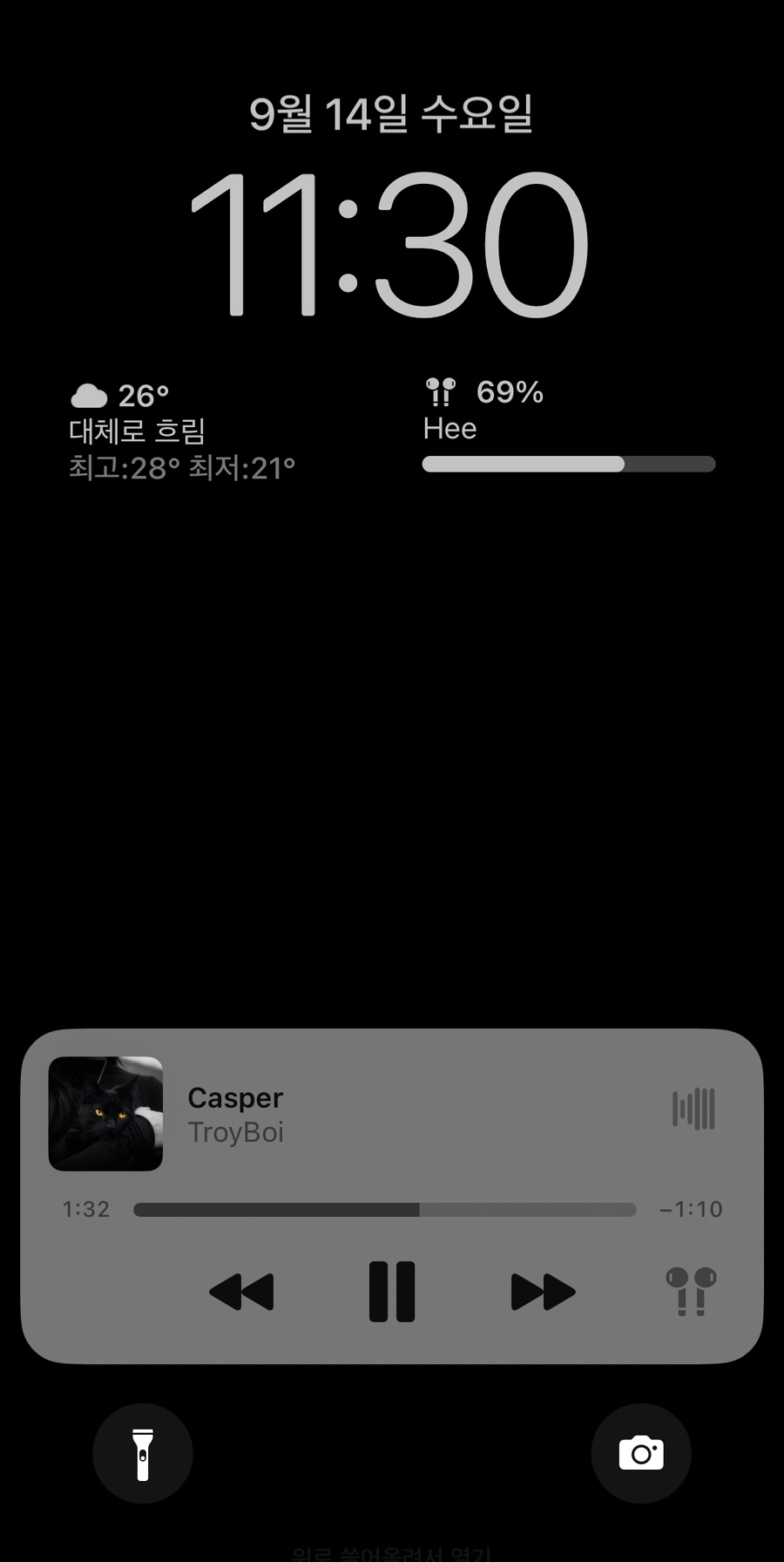Screen dimensions: 784x1562
Task: Pause the song Casper
Action: coord(392,1291)
